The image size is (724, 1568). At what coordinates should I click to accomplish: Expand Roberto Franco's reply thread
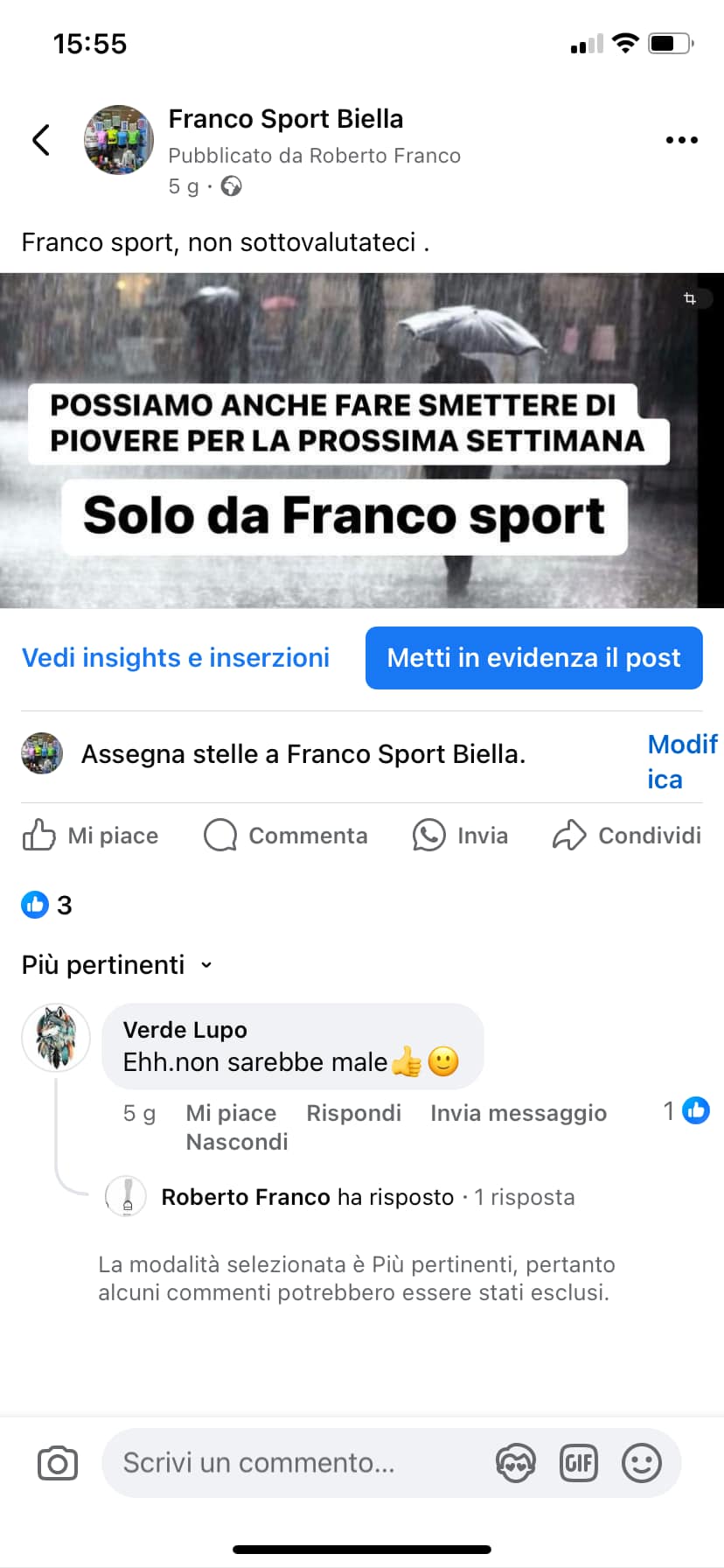(367, 1197)
